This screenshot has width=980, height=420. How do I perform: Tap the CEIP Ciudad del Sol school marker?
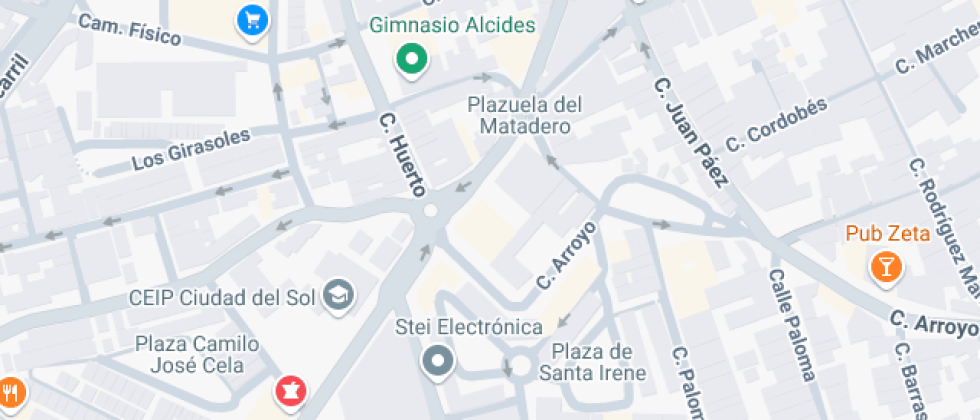[340, 296]
